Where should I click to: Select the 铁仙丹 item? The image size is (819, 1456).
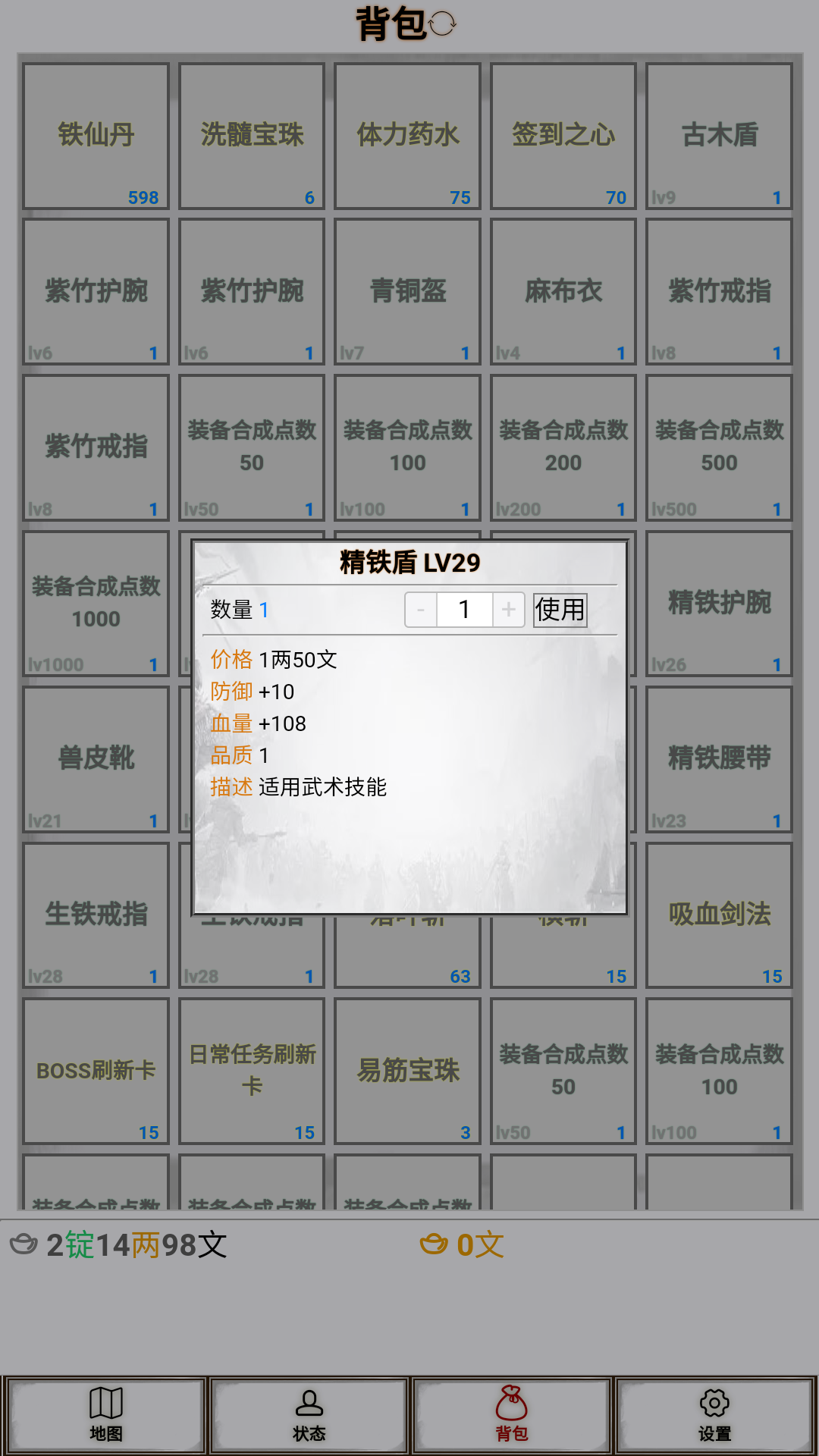[x=96, y=136]
